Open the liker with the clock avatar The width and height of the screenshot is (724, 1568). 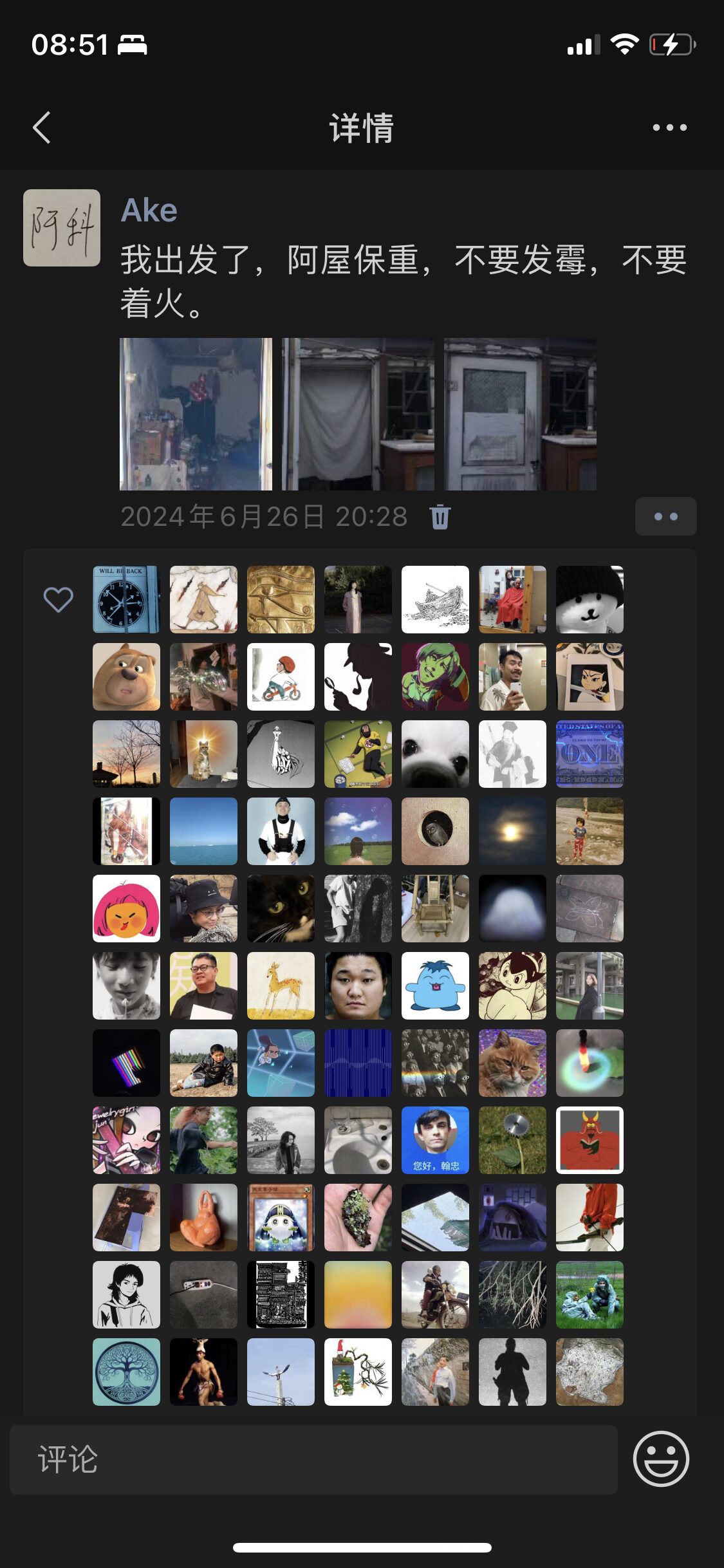coord(126,599)
